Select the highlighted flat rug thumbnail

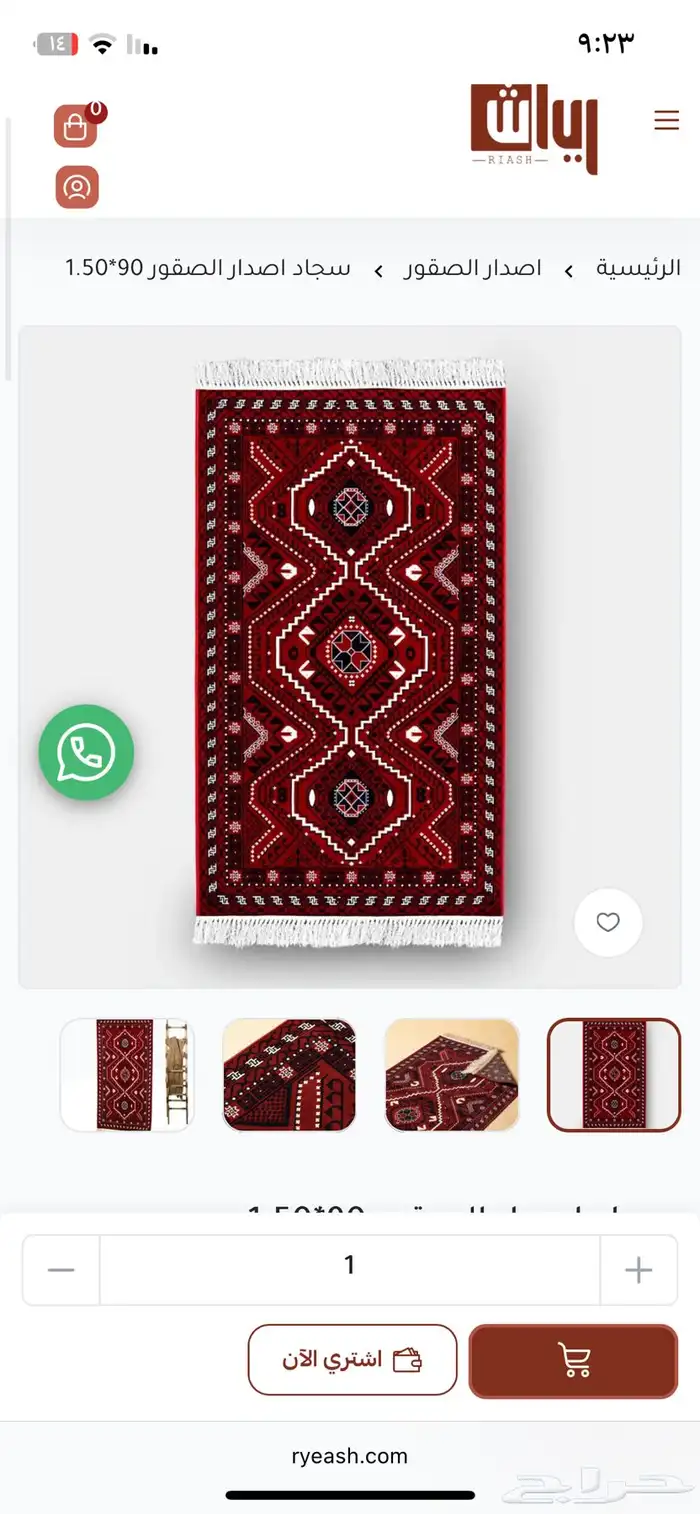coord(614,1075)
